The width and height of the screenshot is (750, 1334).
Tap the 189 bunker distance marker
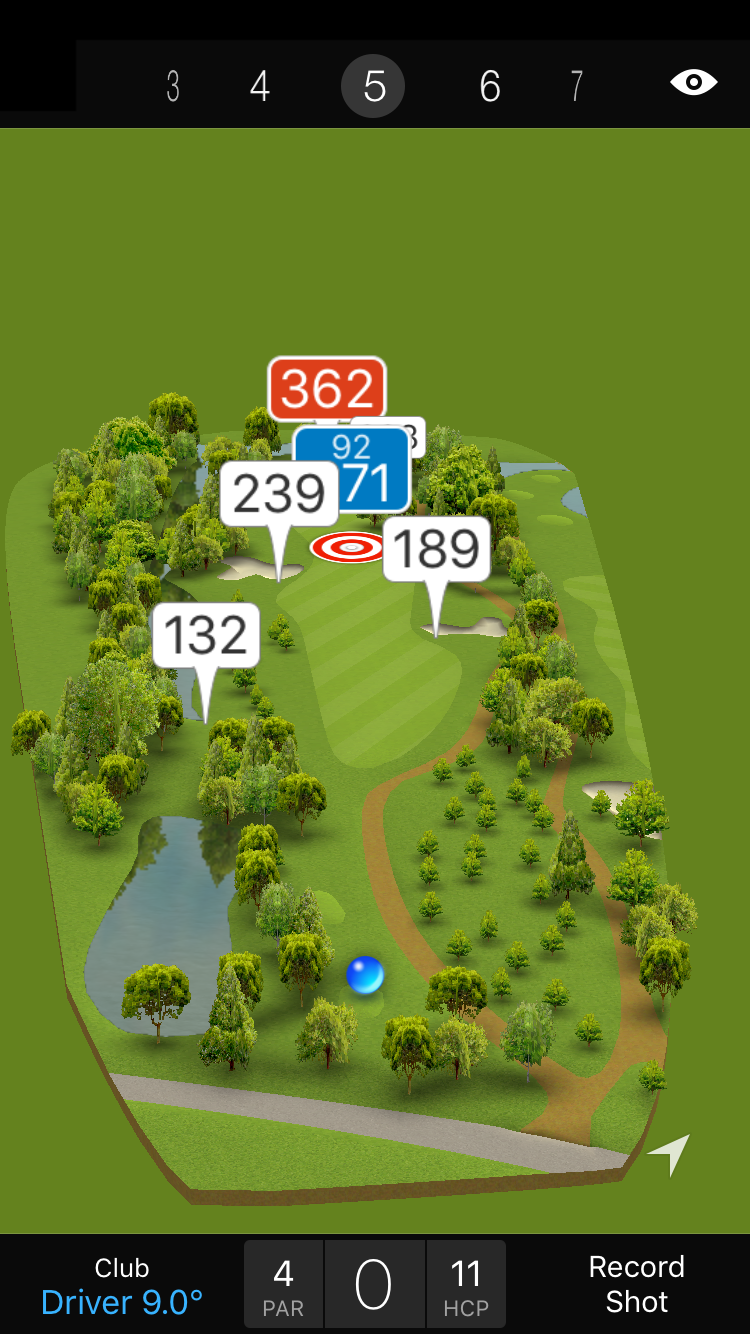pyautogui.click(x=436, y=550)
